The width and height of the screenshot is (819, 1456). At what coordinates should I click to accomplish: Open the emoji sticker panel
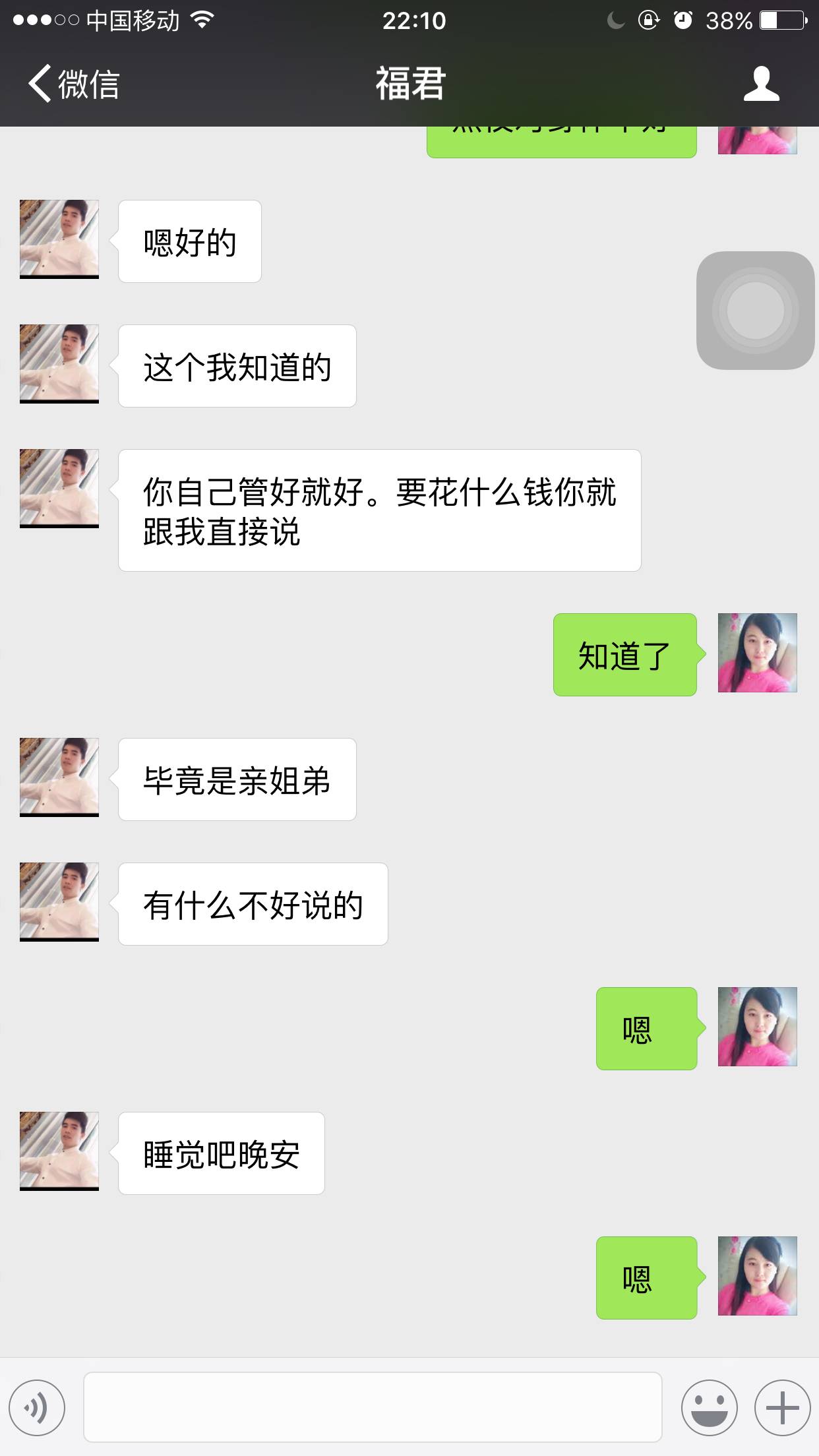tap(709, 1408)
